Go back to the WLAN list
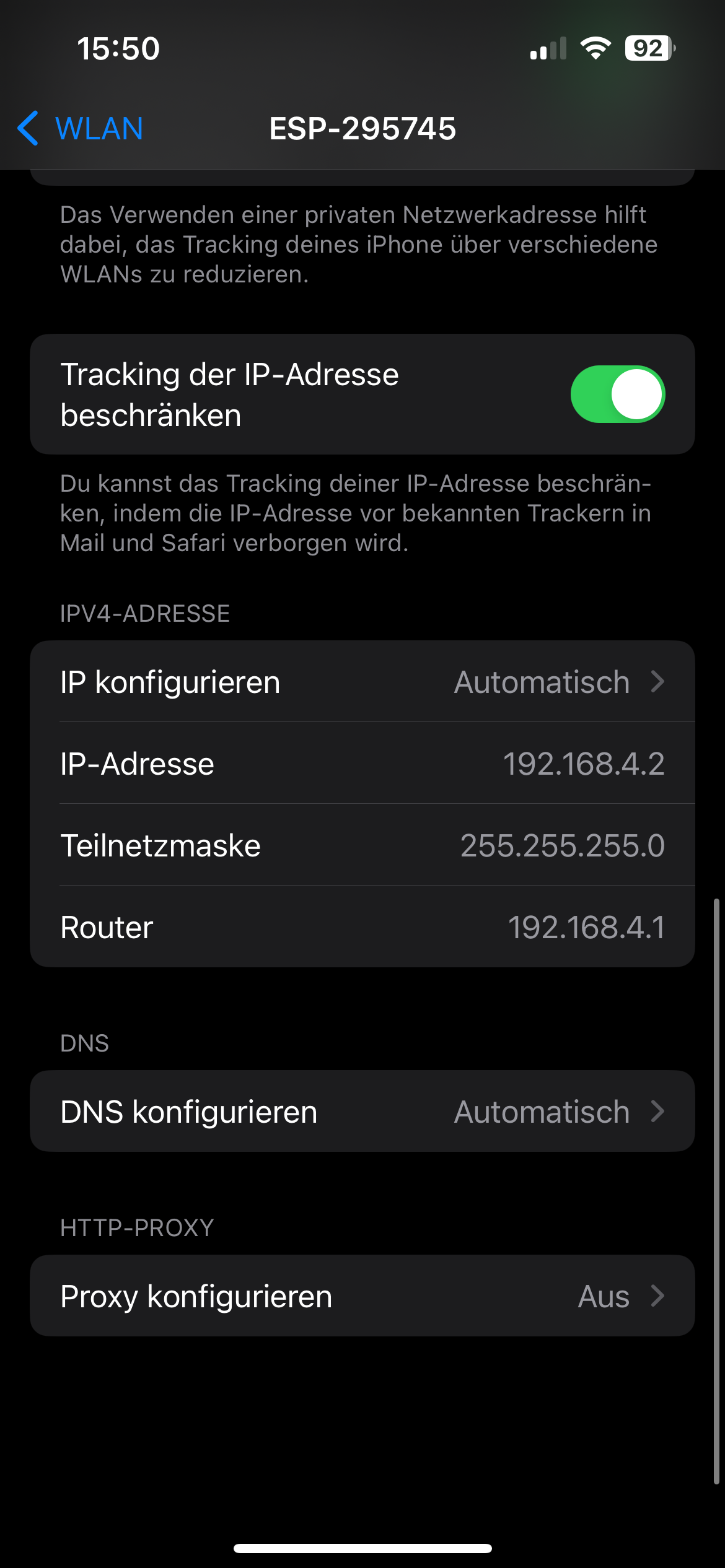 (81, 129)
